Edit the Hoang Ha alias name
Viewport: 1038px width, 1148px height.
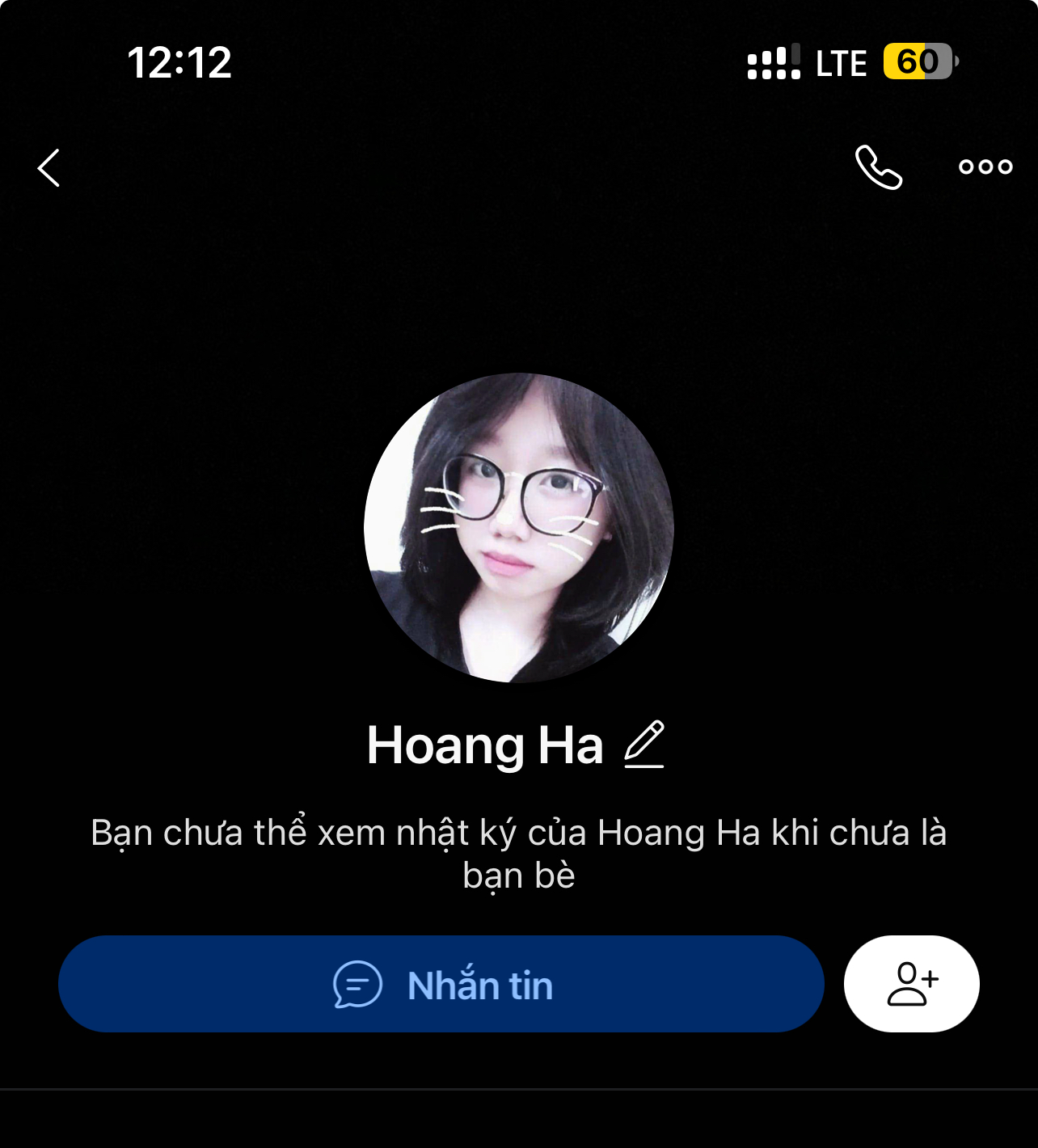pos(644,744)
